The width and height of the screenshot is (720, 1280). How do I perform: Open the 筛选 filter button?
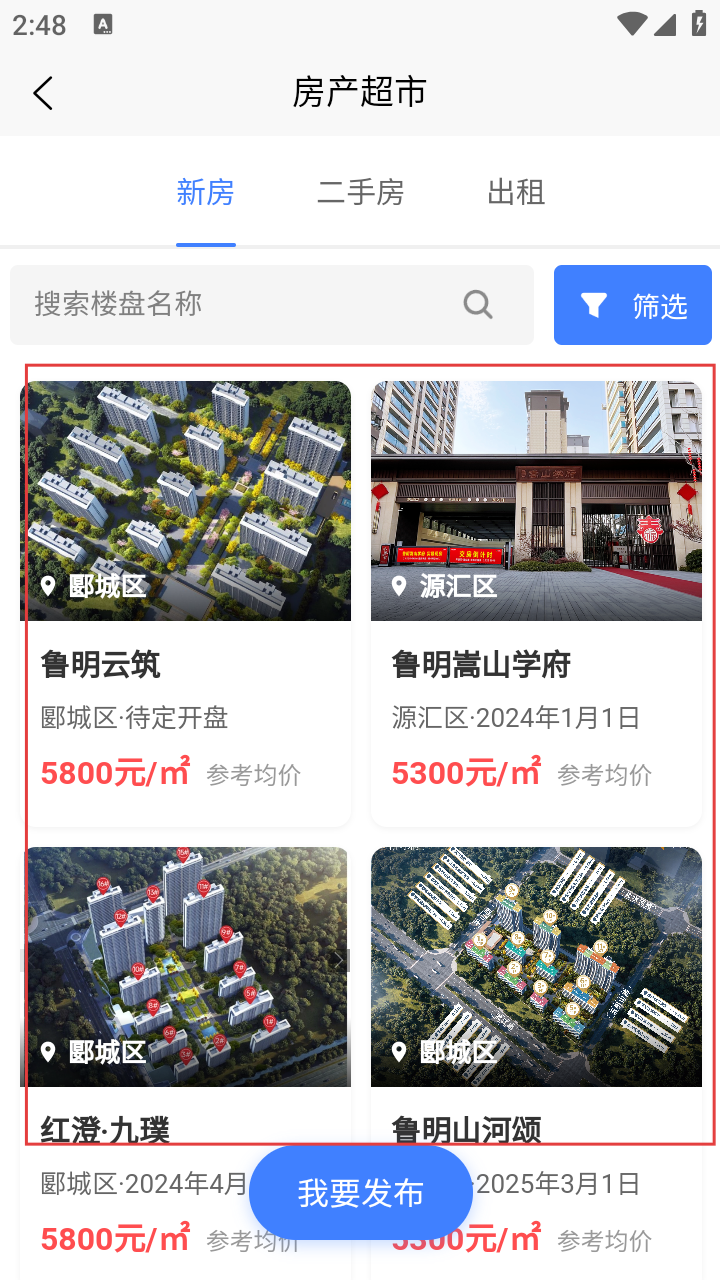[632, 305]
